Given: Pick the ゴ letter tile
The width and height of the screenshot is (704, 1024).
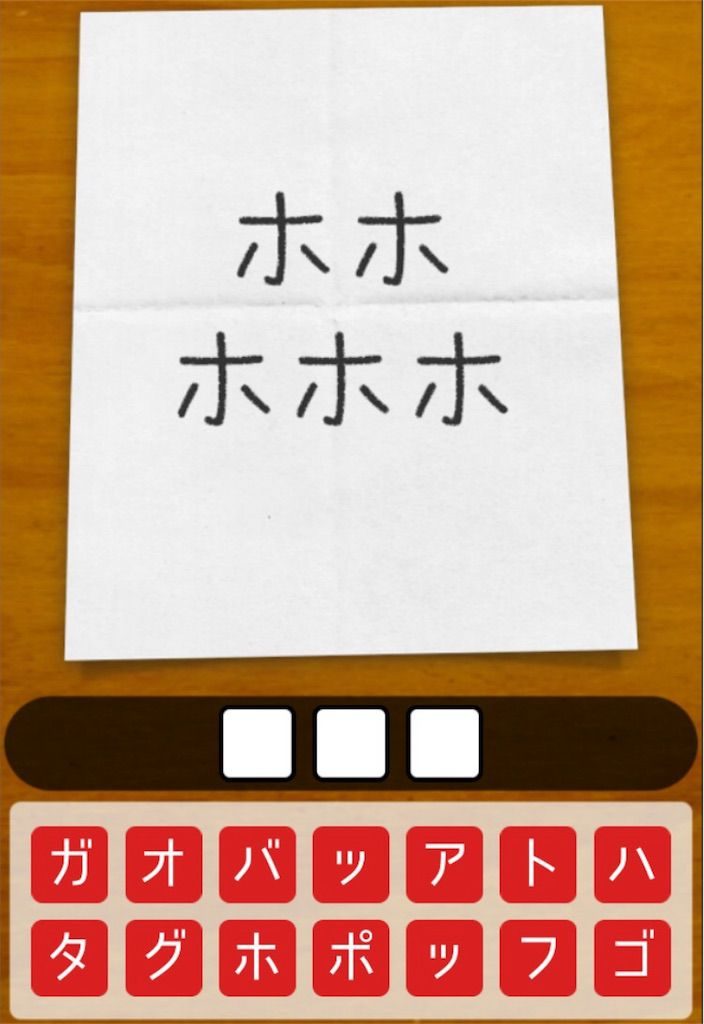Looking at the screenshot, I should click(632, 958).
